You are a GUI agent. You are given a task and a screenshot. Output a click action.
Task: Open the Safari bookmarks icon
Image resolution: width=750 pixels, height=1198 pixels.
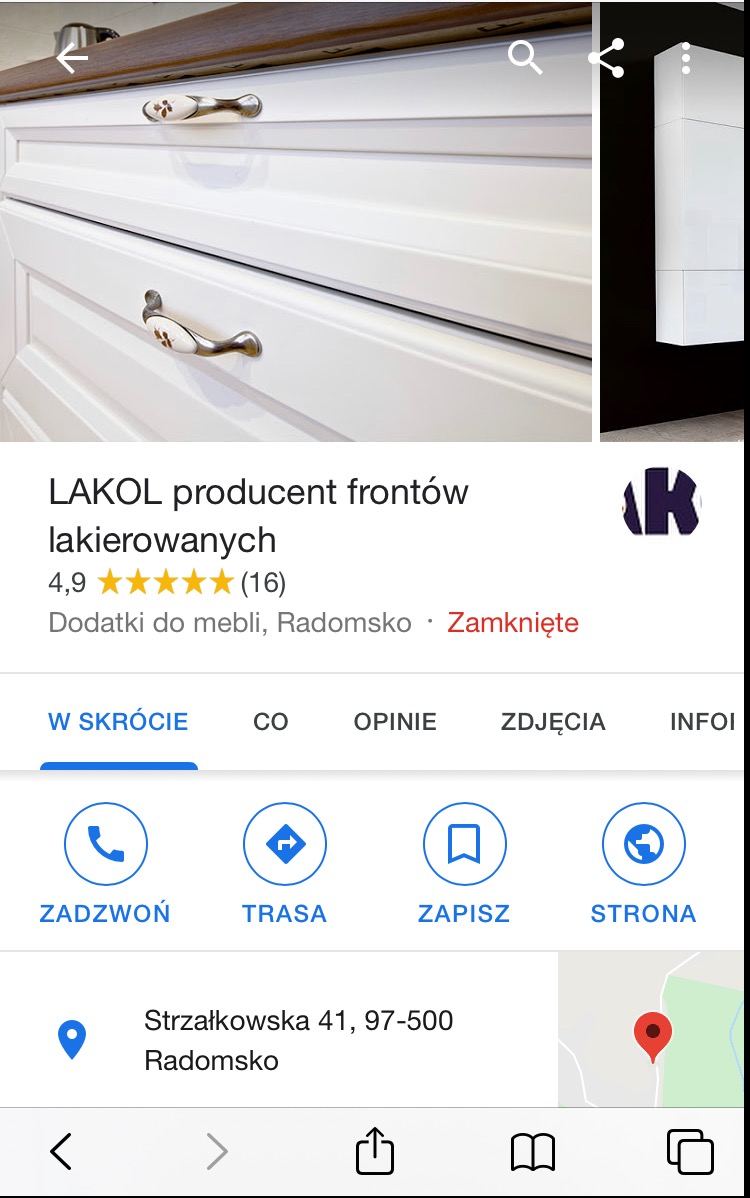531,1151
